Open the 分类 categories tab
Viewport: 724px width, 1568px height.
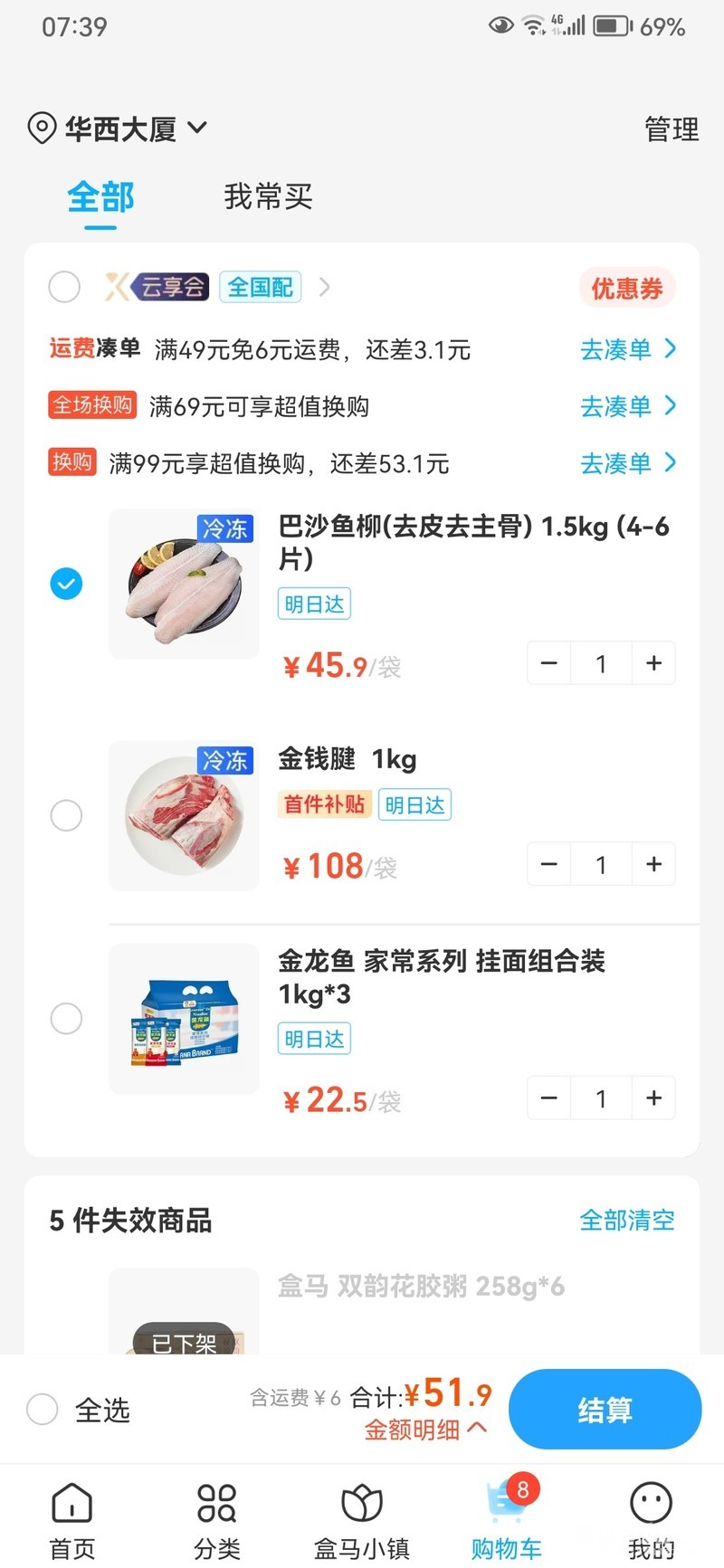[x=217, y=1522]
